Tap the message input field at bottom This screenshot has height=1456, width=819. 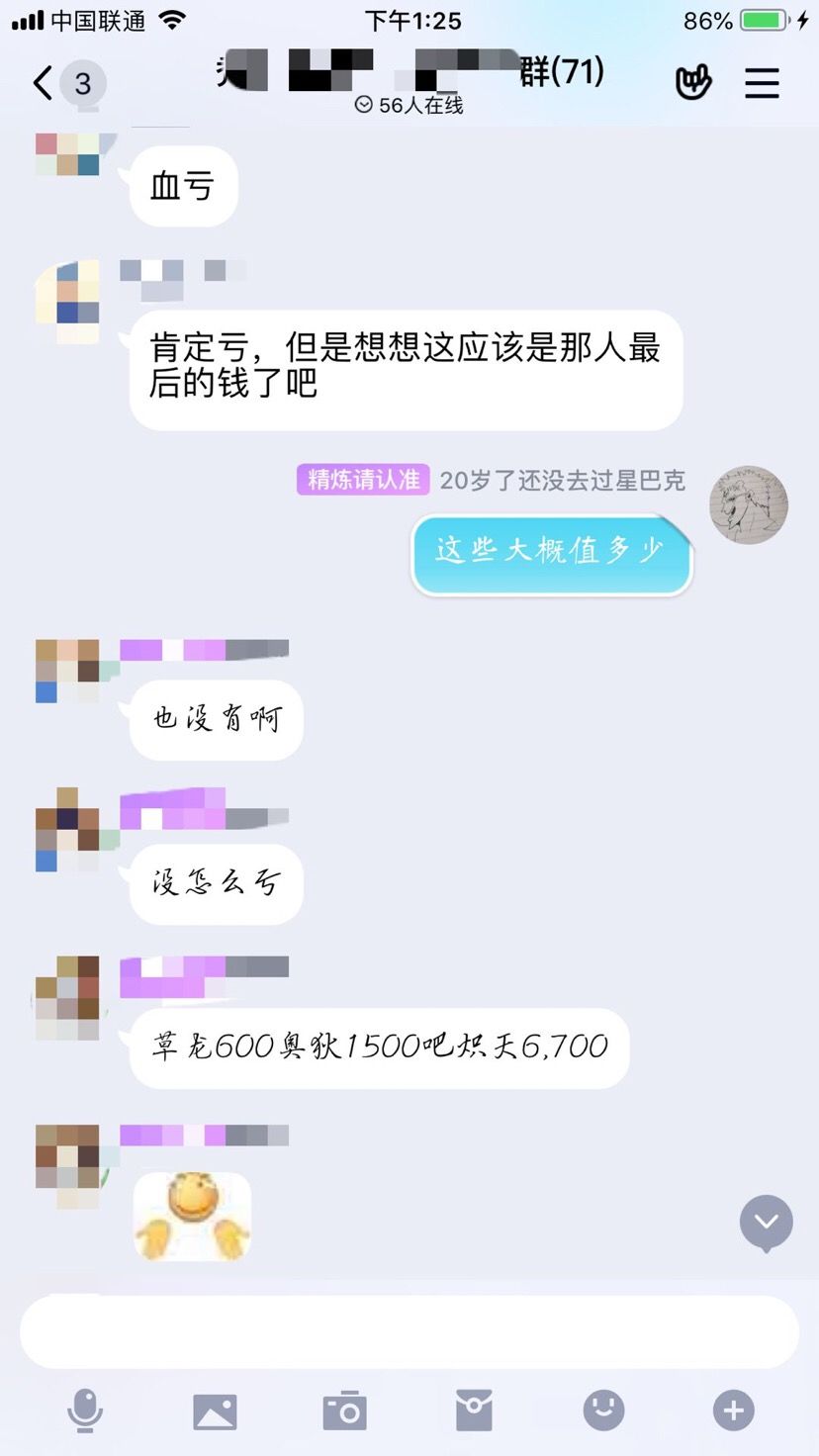click(x=409, y=1331)
